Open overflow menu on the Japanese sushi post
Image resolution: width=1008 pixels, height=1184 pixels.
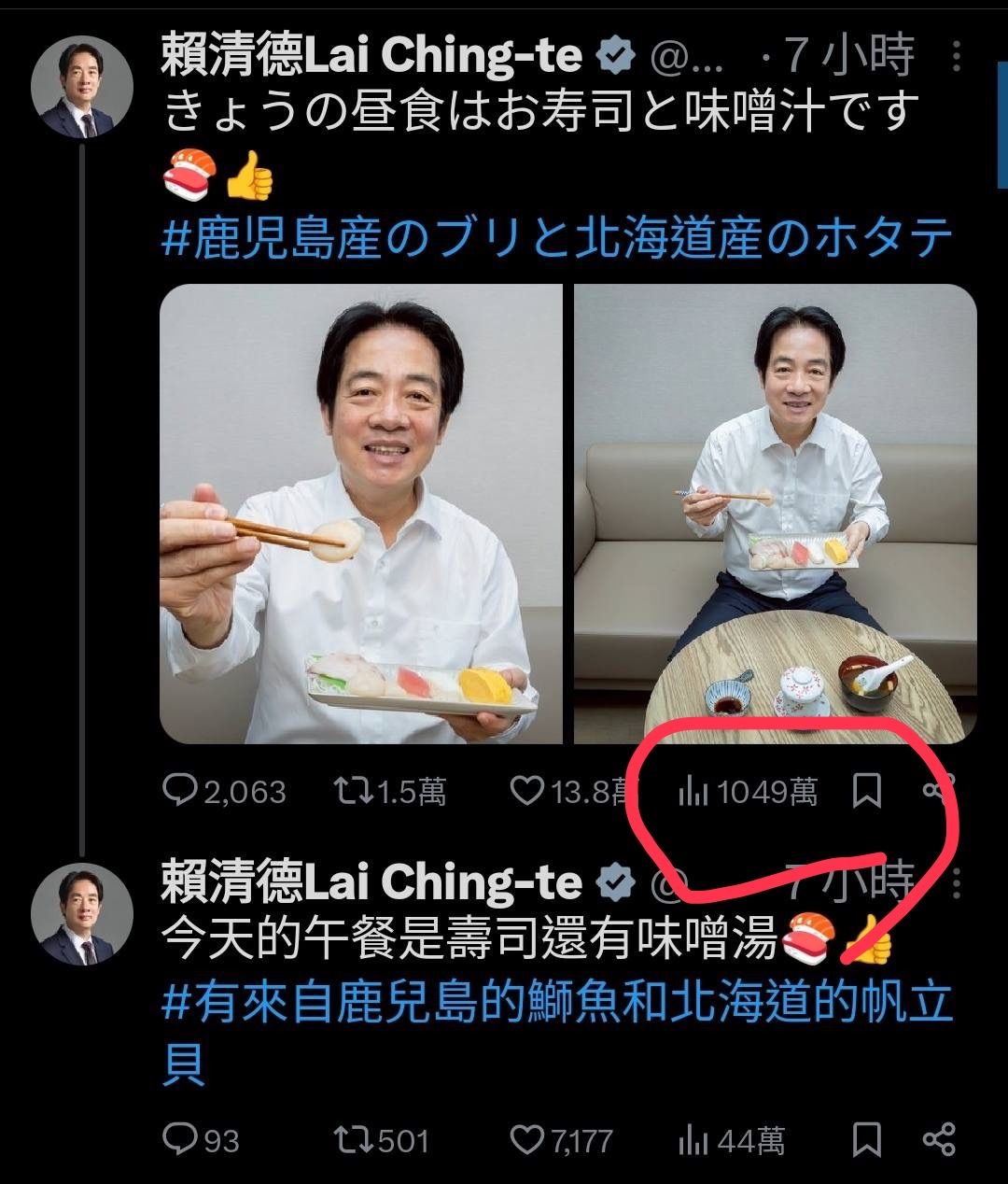tap(956, 58)
